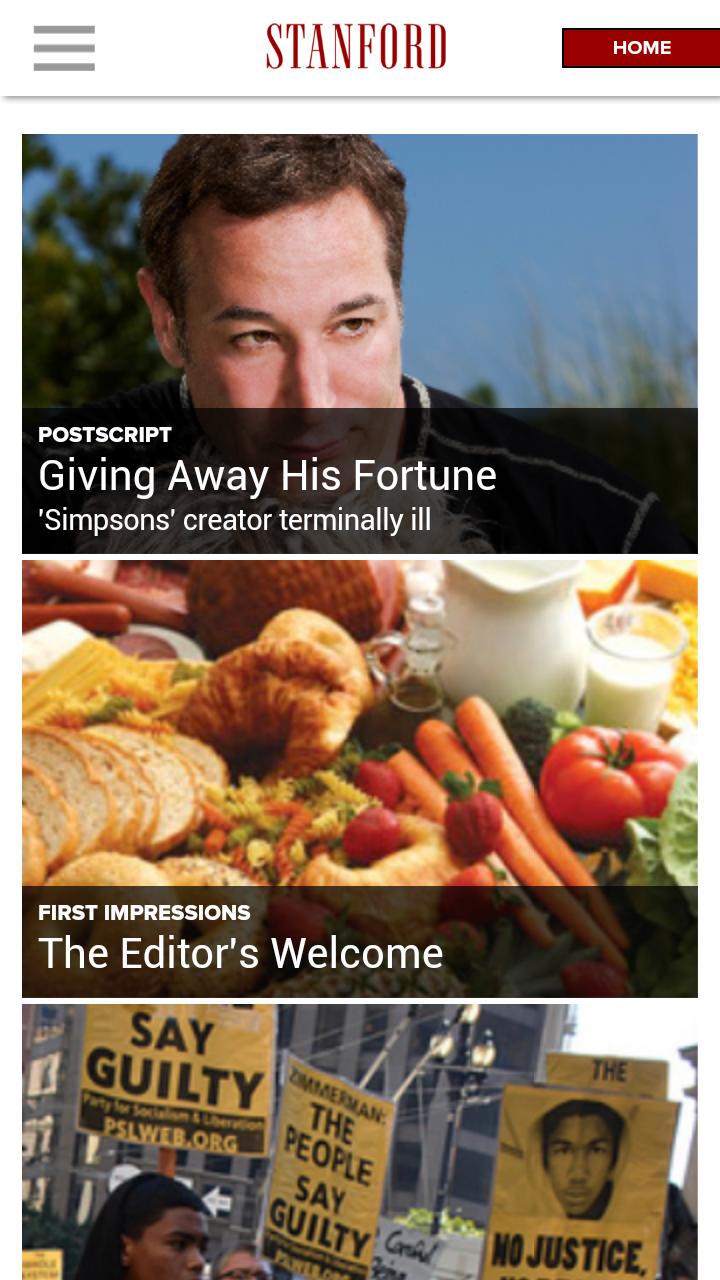Click the POSTSCRIPT section label
720x1280 pixels.
pyautogui.click(x=105, y=434)
